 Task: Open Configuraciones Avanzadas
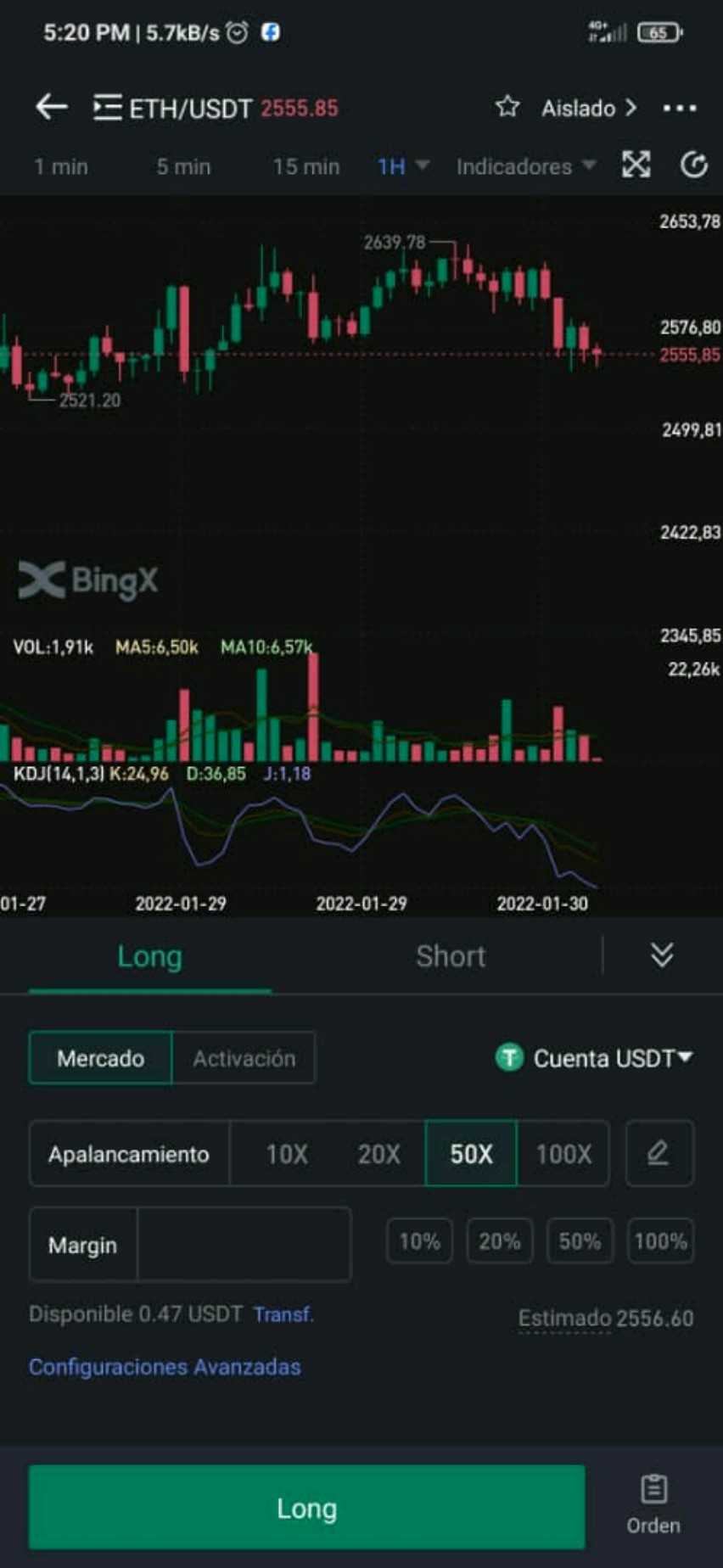point(165,1367)
